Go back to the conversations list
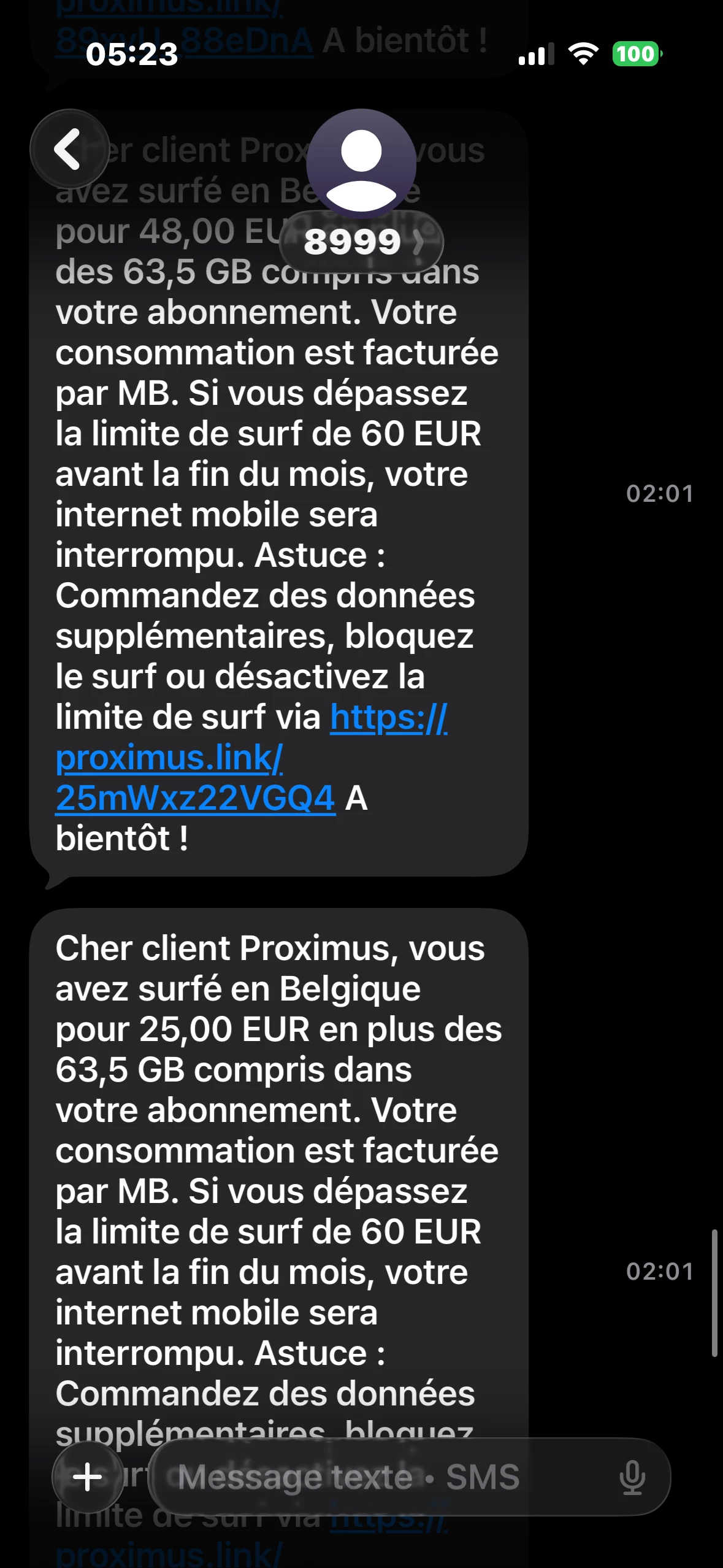723x1568 pixels. (69, 149)
